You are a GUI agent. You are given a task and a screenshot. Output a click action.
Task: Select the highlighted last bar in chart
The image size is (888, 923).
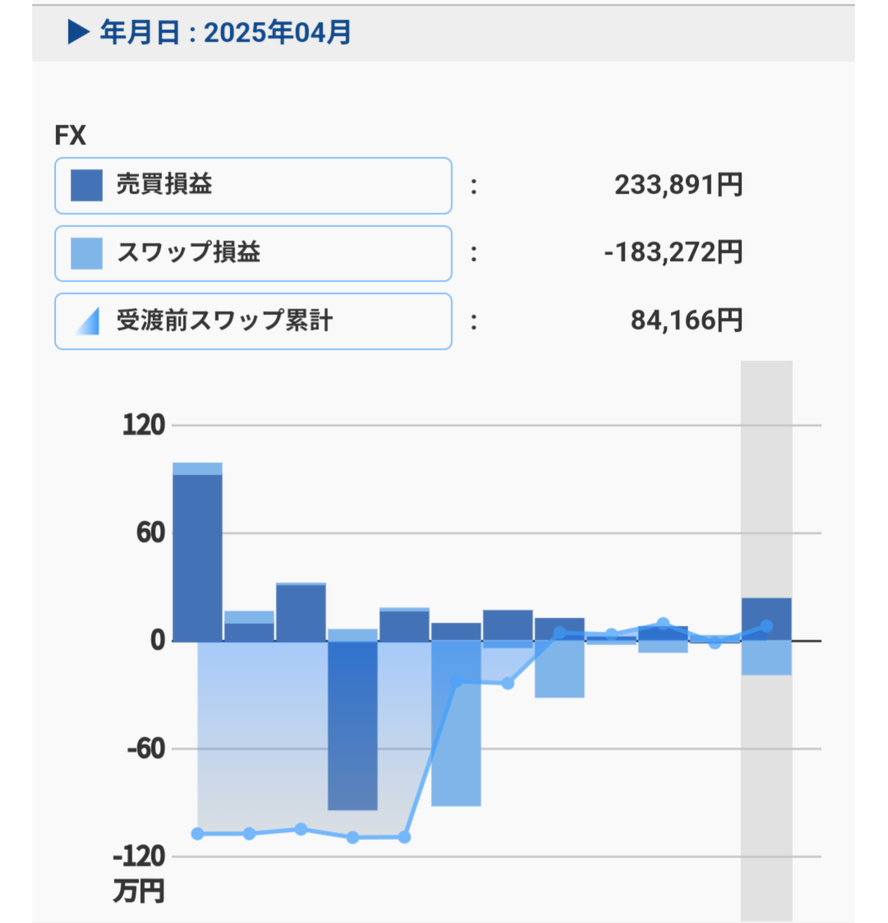click(766, 619)
